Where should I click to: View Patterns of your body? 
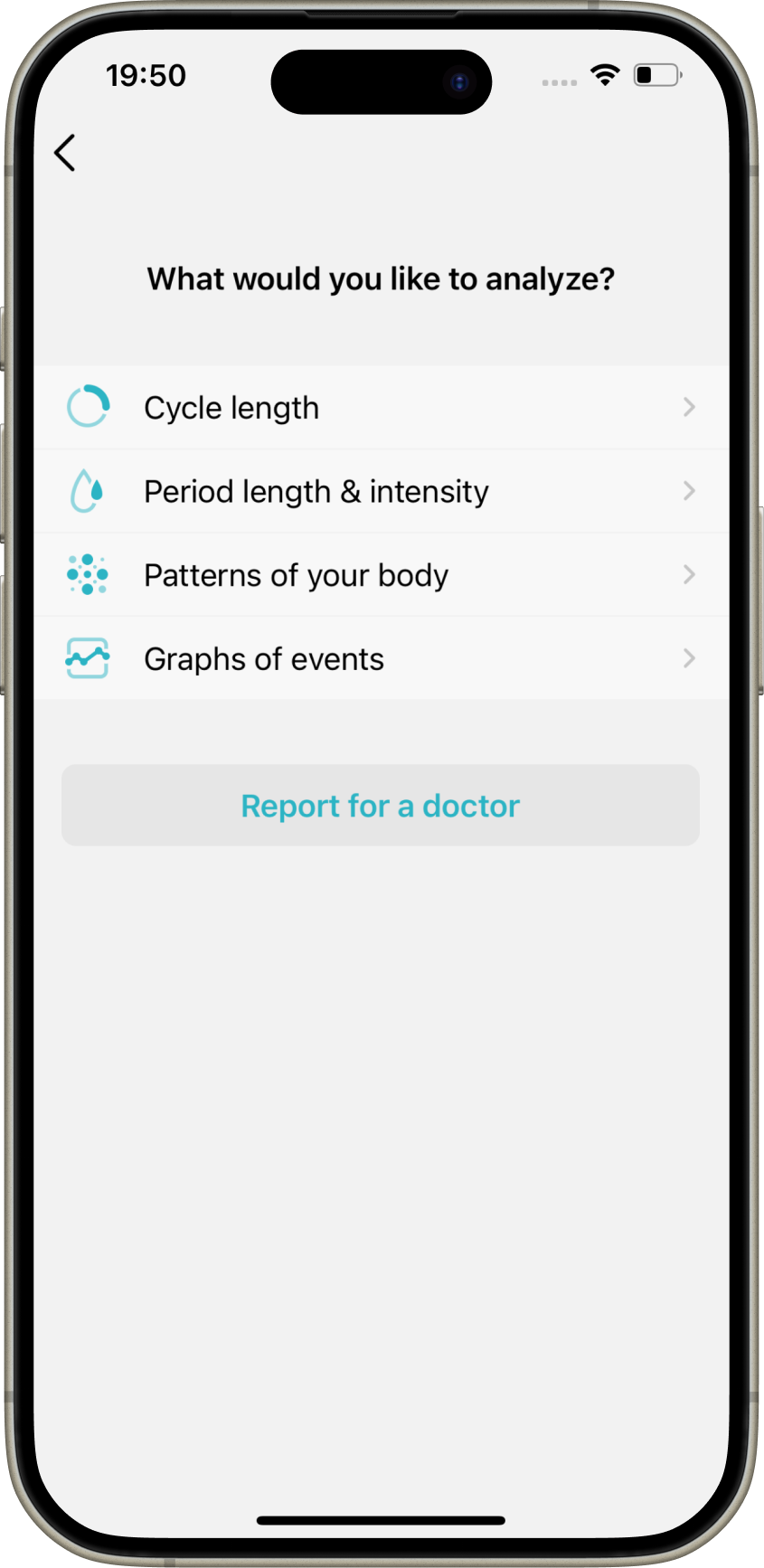381,576
